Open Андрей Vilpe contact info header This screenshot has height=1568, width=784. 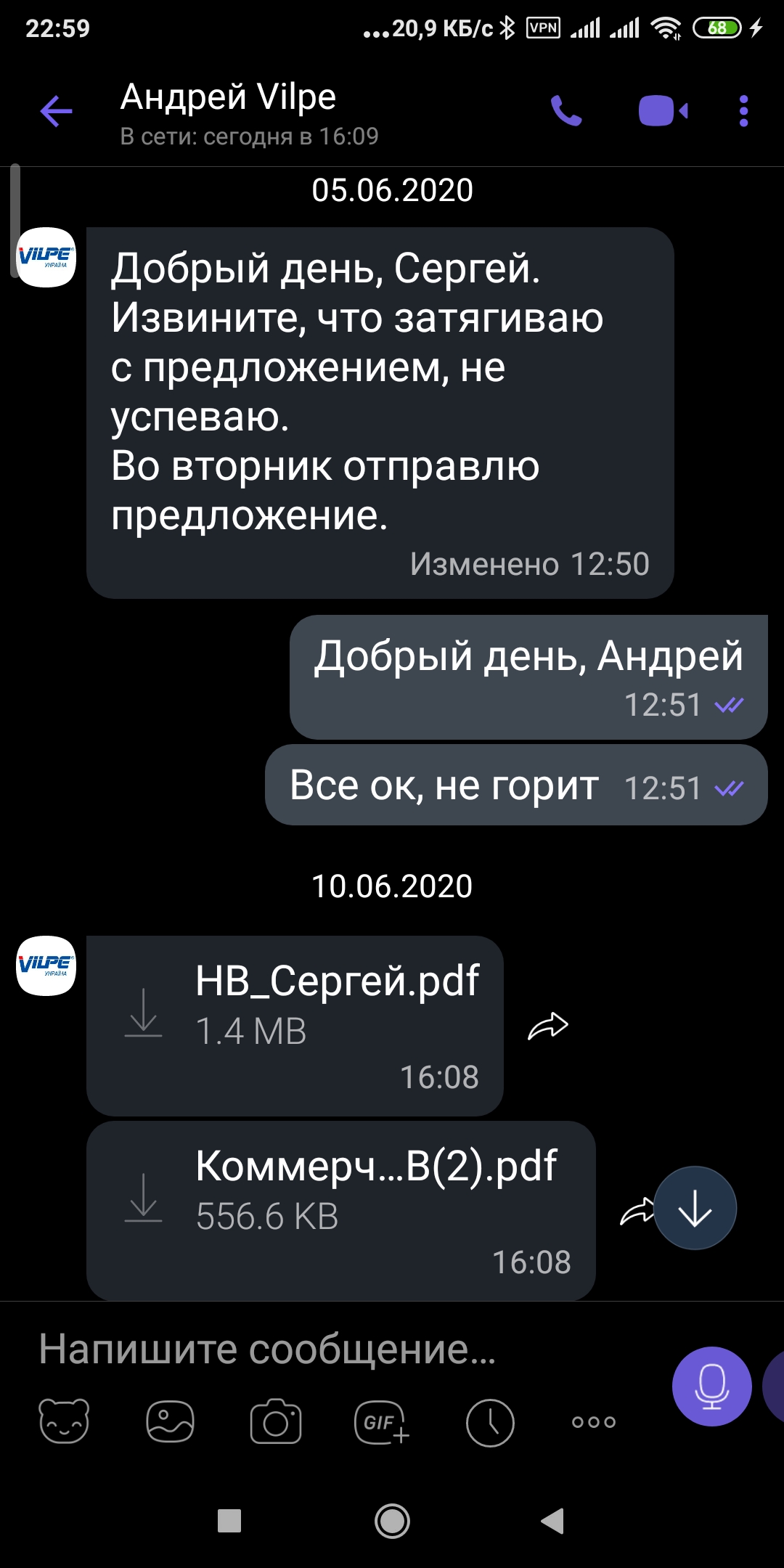click(249, 114)
